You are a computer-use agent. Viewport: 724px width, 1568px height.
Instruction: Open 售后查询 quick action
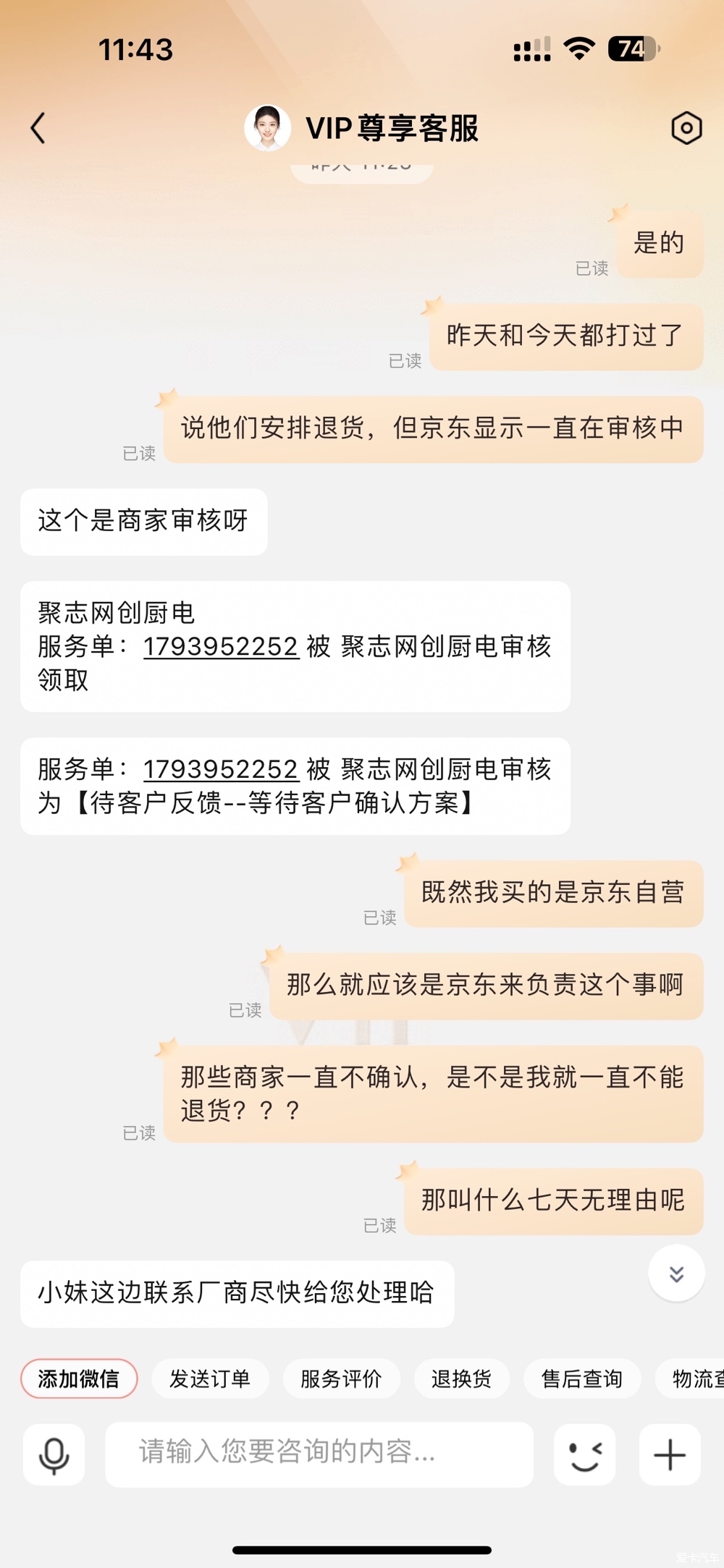(x=582, y=1378)
